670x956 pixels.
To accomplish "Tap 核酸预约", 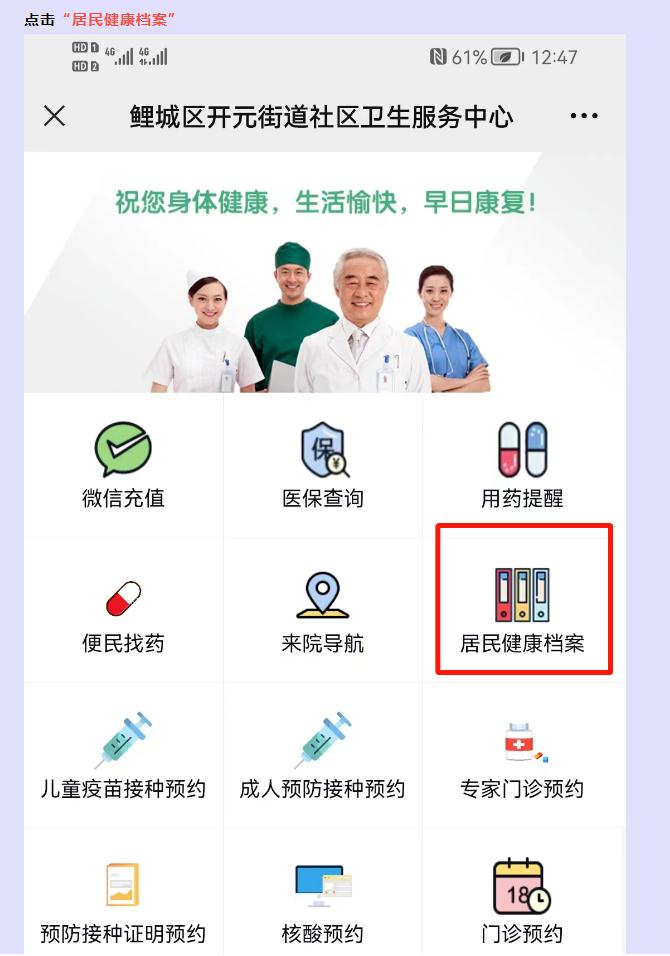I will (x=322, y=900).
